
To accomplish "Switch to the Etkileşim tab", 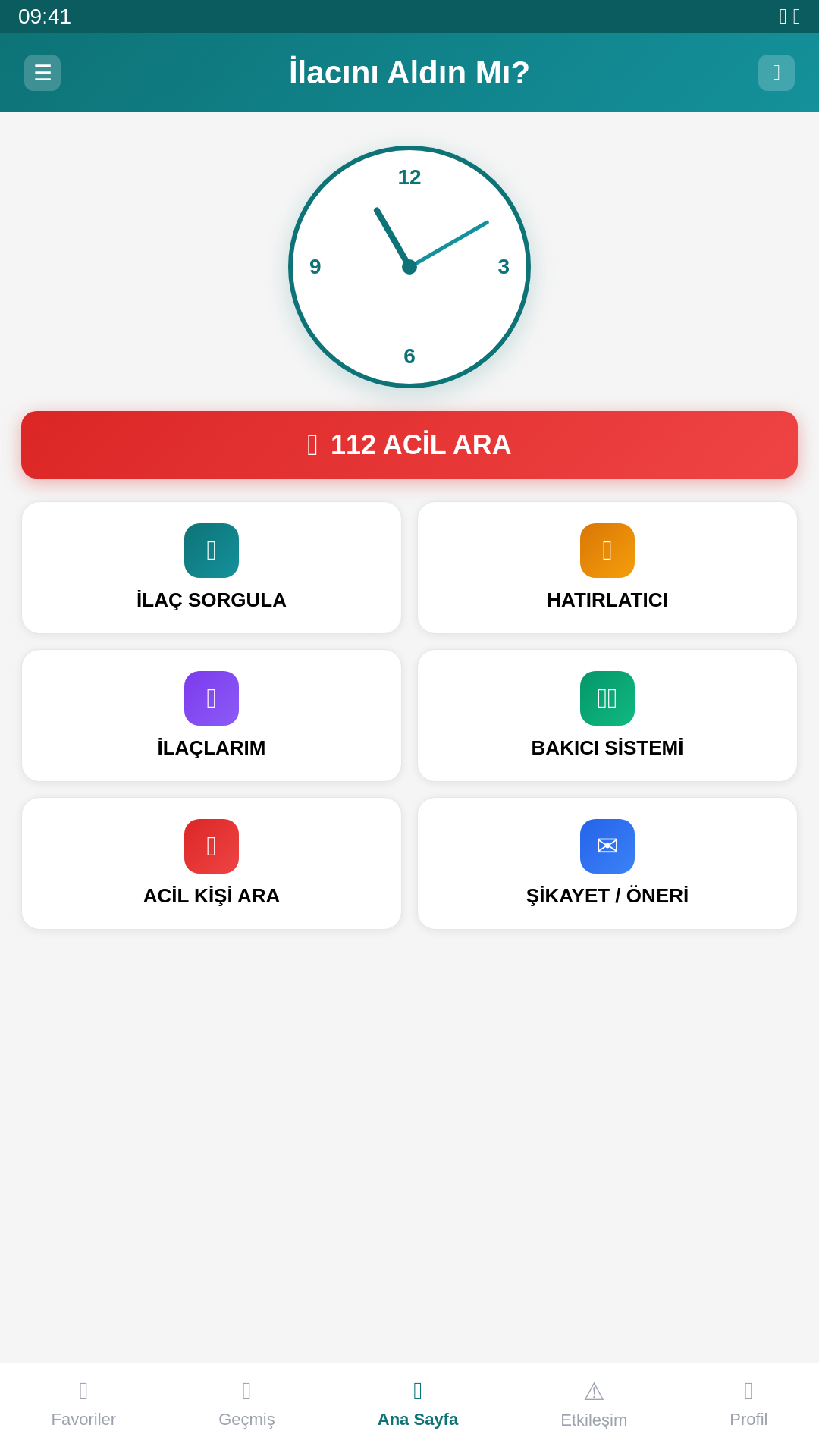I will (594, 1404).
